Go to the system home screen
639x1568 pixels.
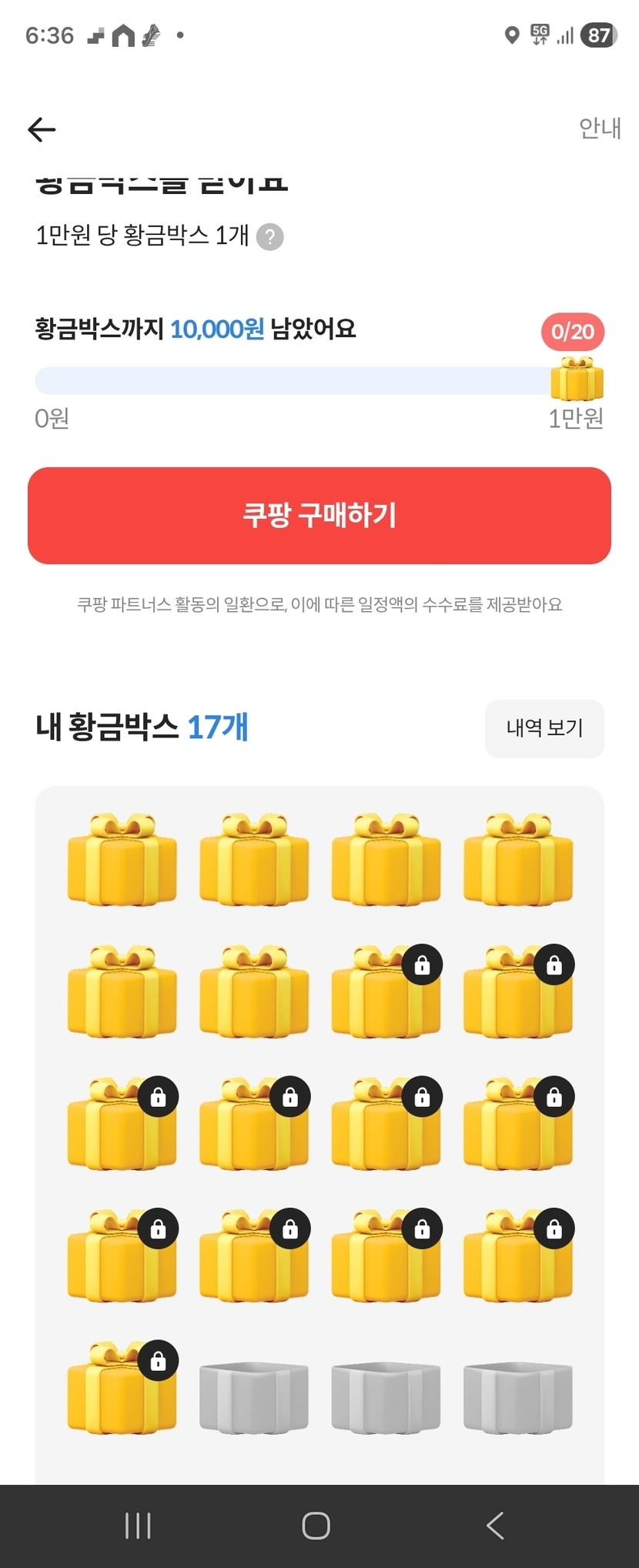click(x=316, y=1525)
